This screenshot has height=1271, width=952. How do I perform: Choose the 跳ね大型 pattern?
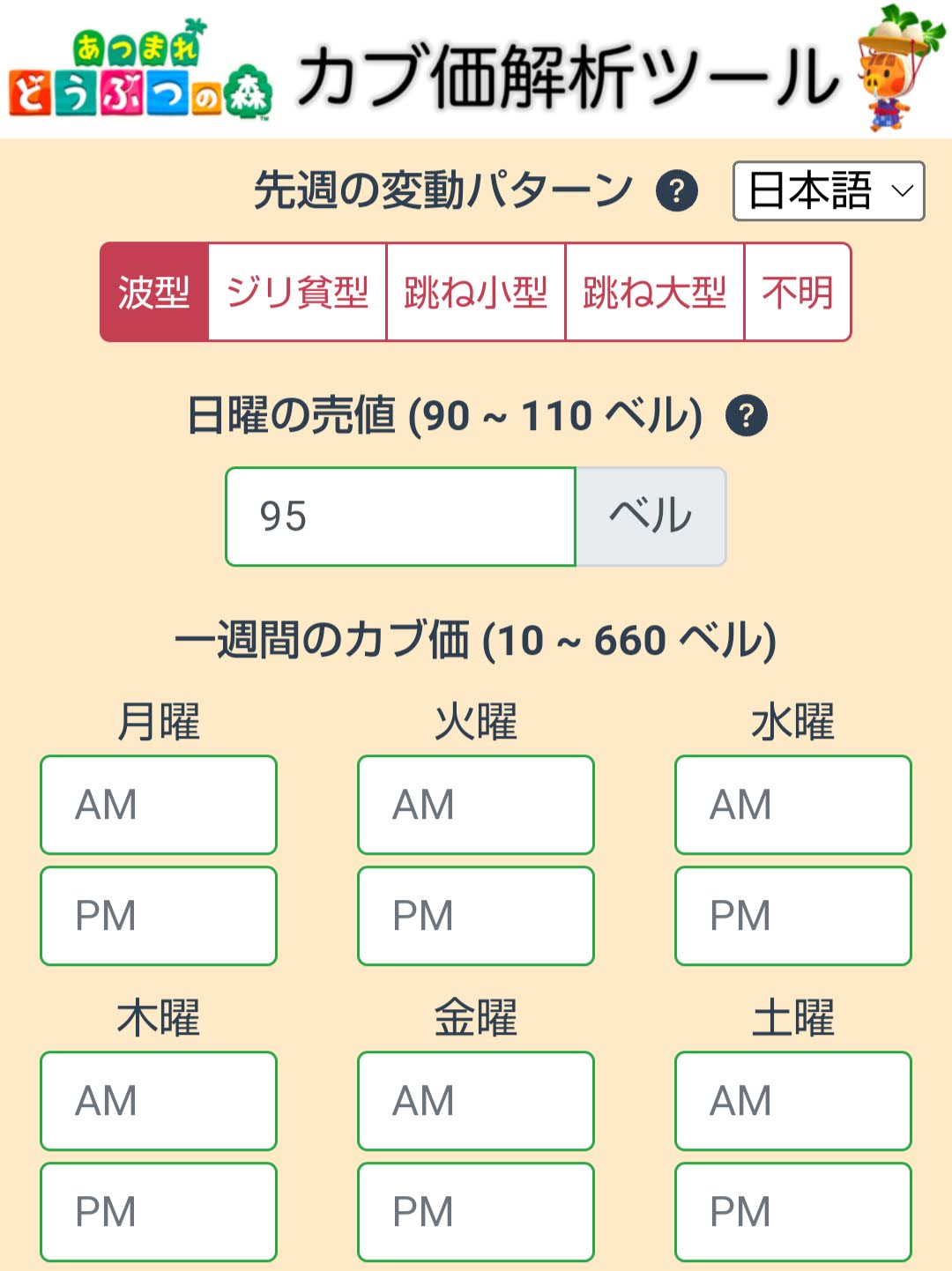[x=654, y=292]
